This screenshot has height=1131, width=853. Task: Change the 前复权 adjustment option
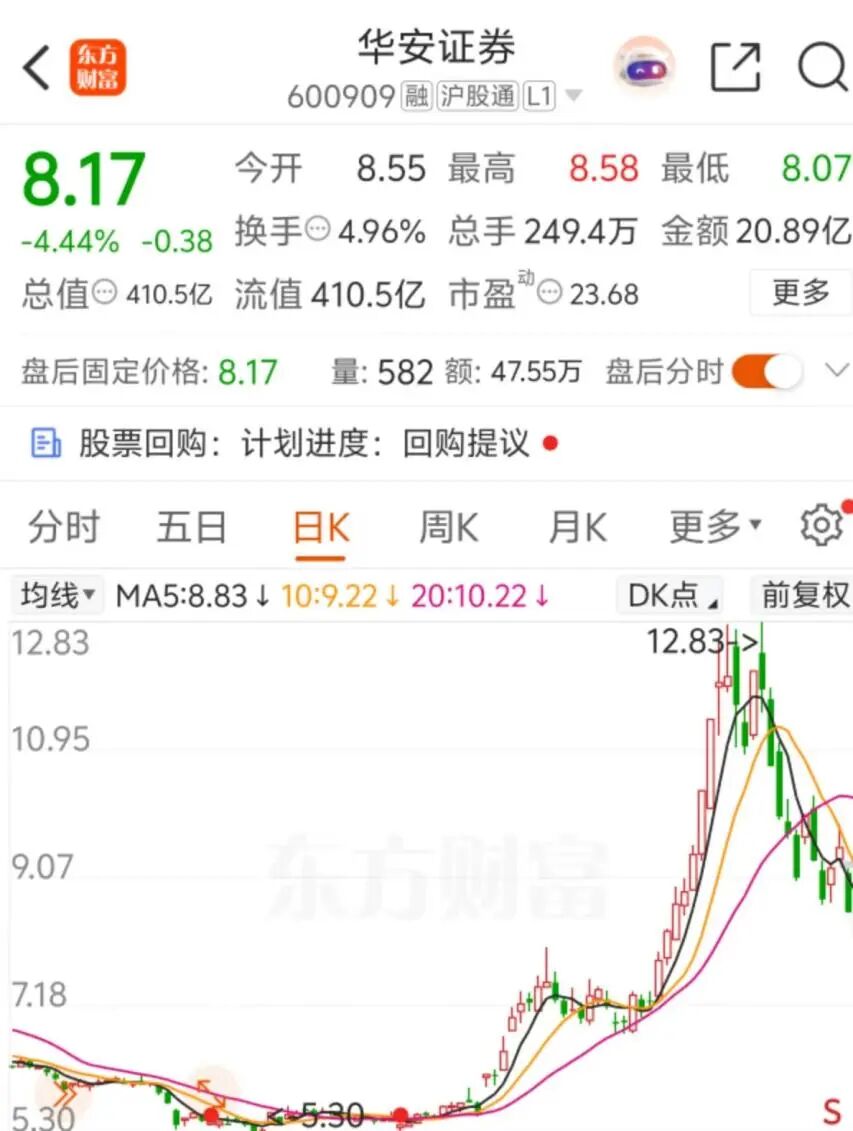click(x=805, y=596)
